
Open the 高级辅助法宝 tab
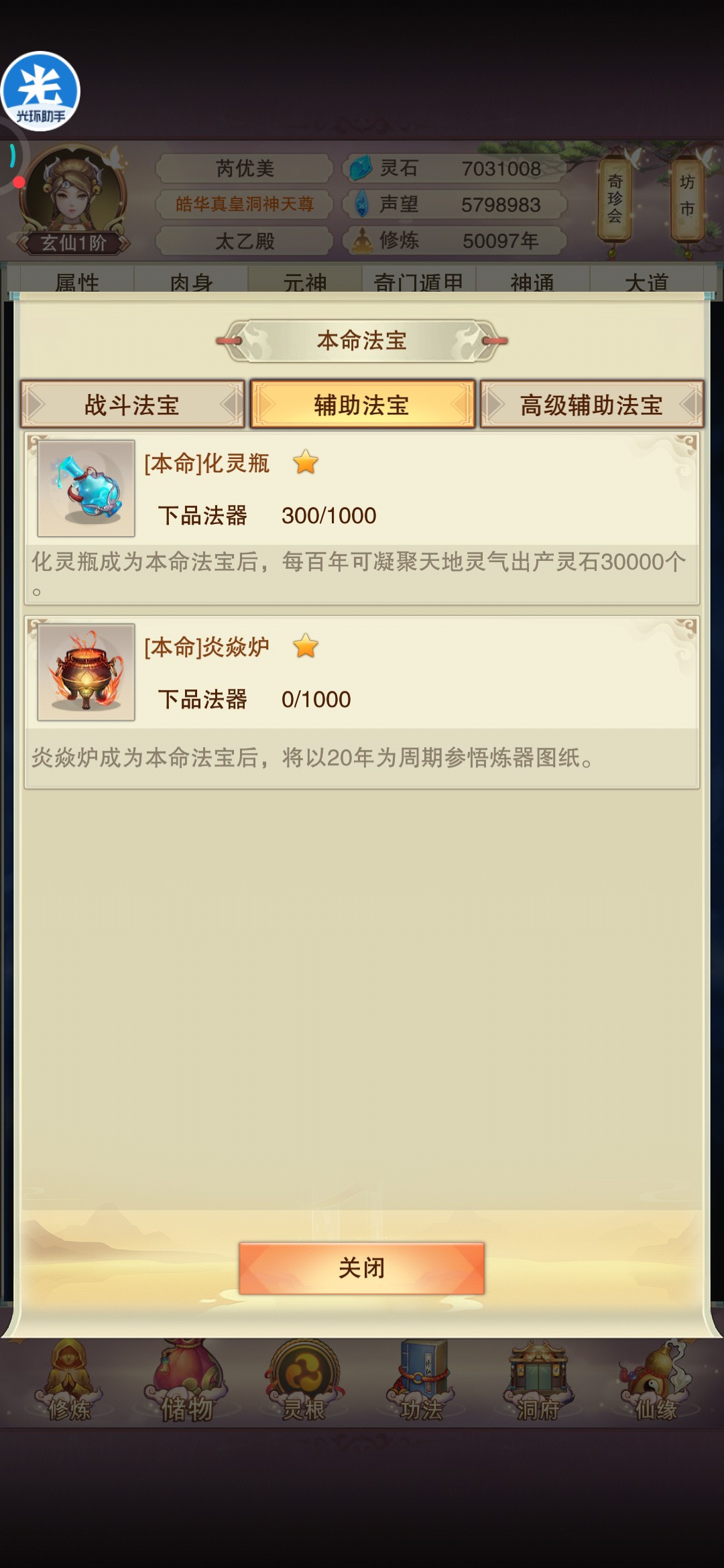click(591, 405)
